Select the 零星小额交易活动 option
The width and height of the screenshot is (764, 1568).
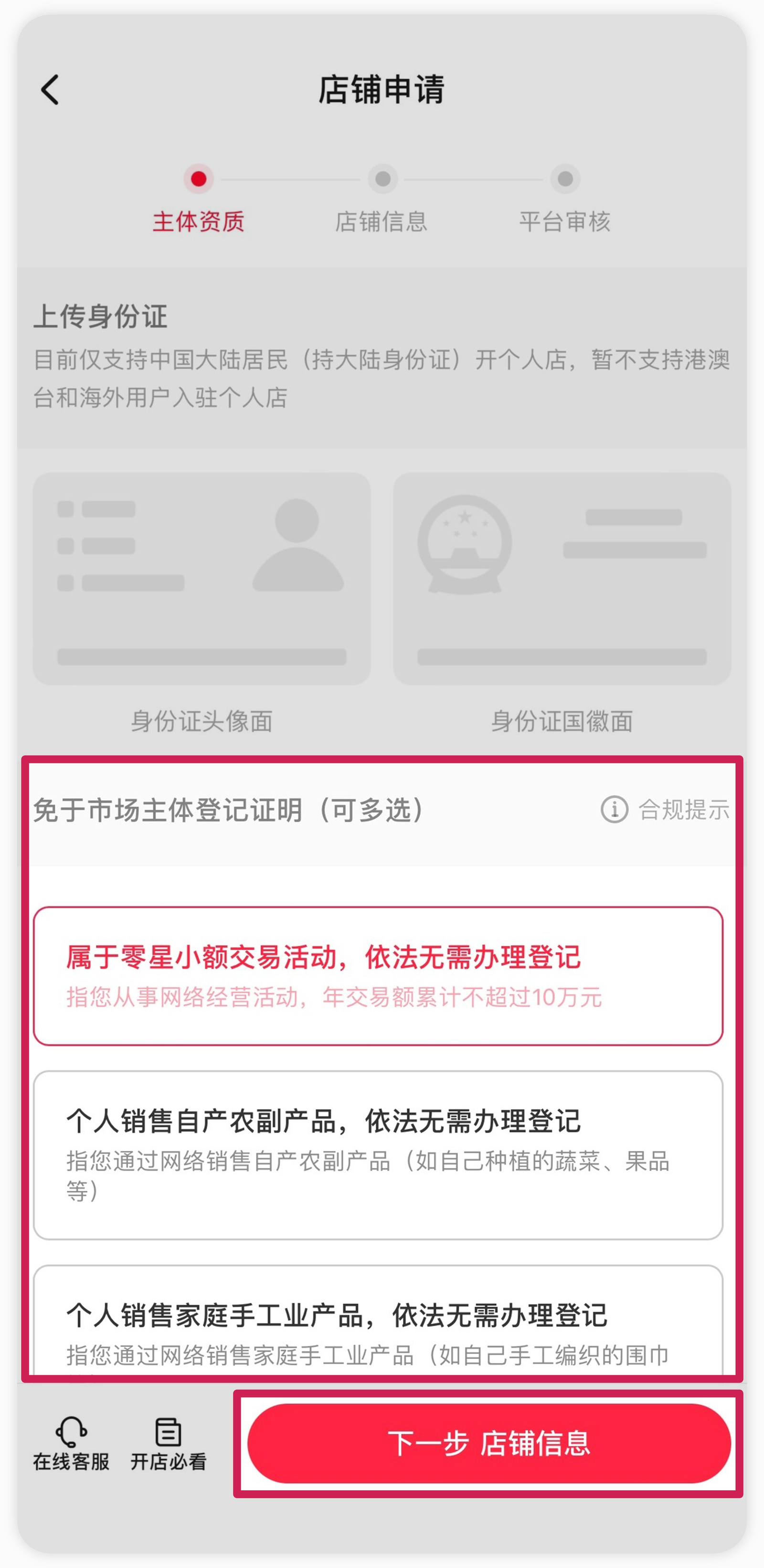click(x=378, y=976)
